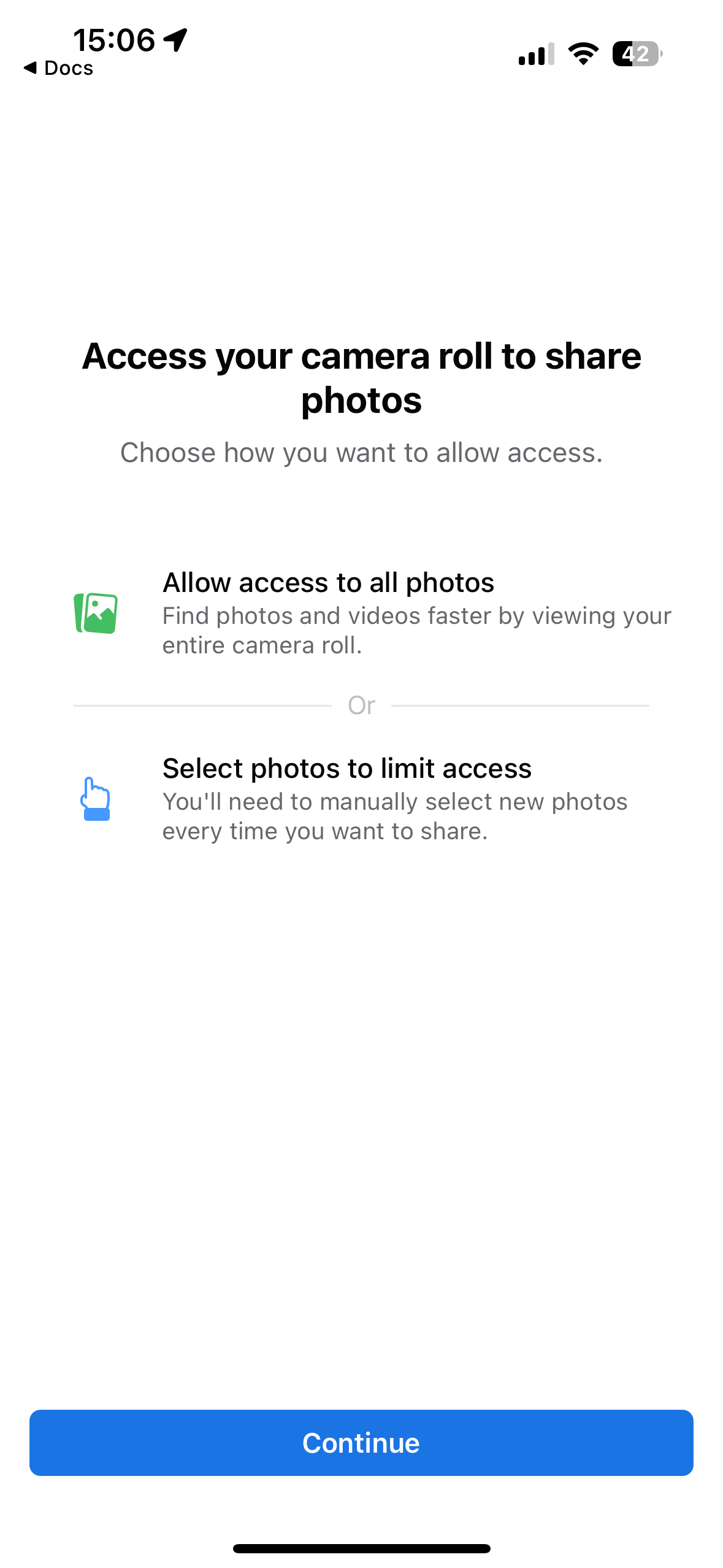Tap the Docs back link

click(x=67, y=68)
